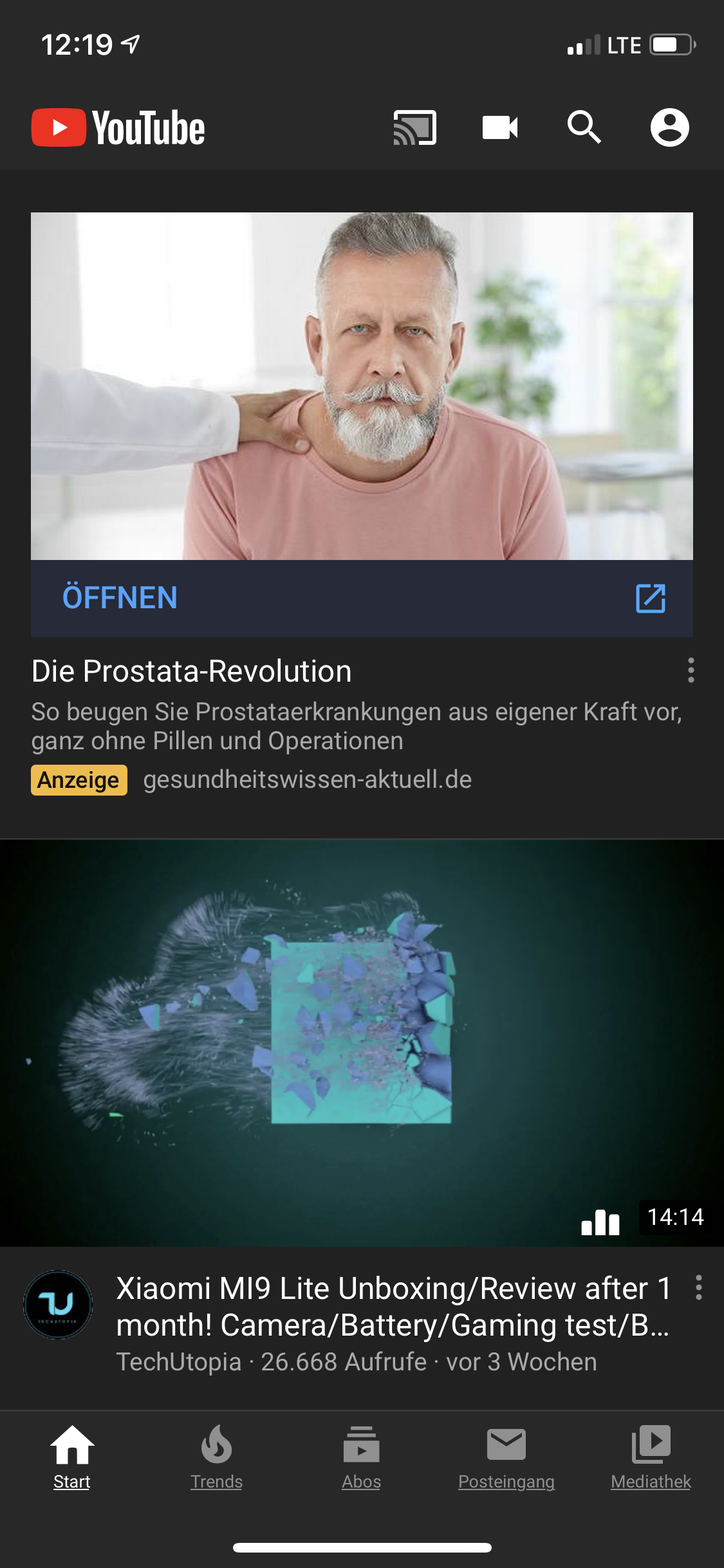Play the Xiaomi MI9 Lite video
724x1568 pixels.
(x=362, y=1043)
